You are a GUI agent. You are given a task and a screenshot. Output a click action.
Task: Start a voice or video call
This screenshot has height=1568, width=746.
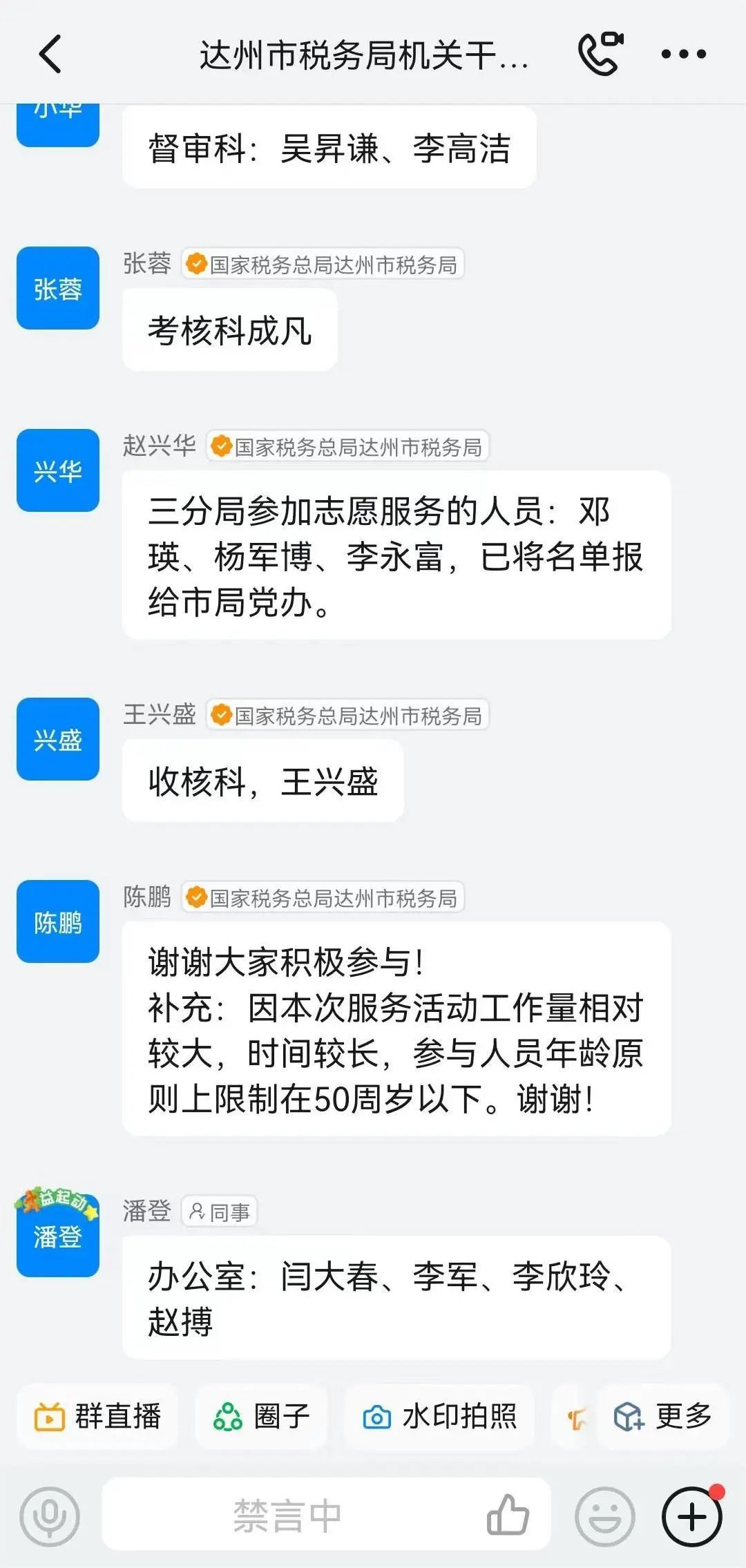click(600, 53)
